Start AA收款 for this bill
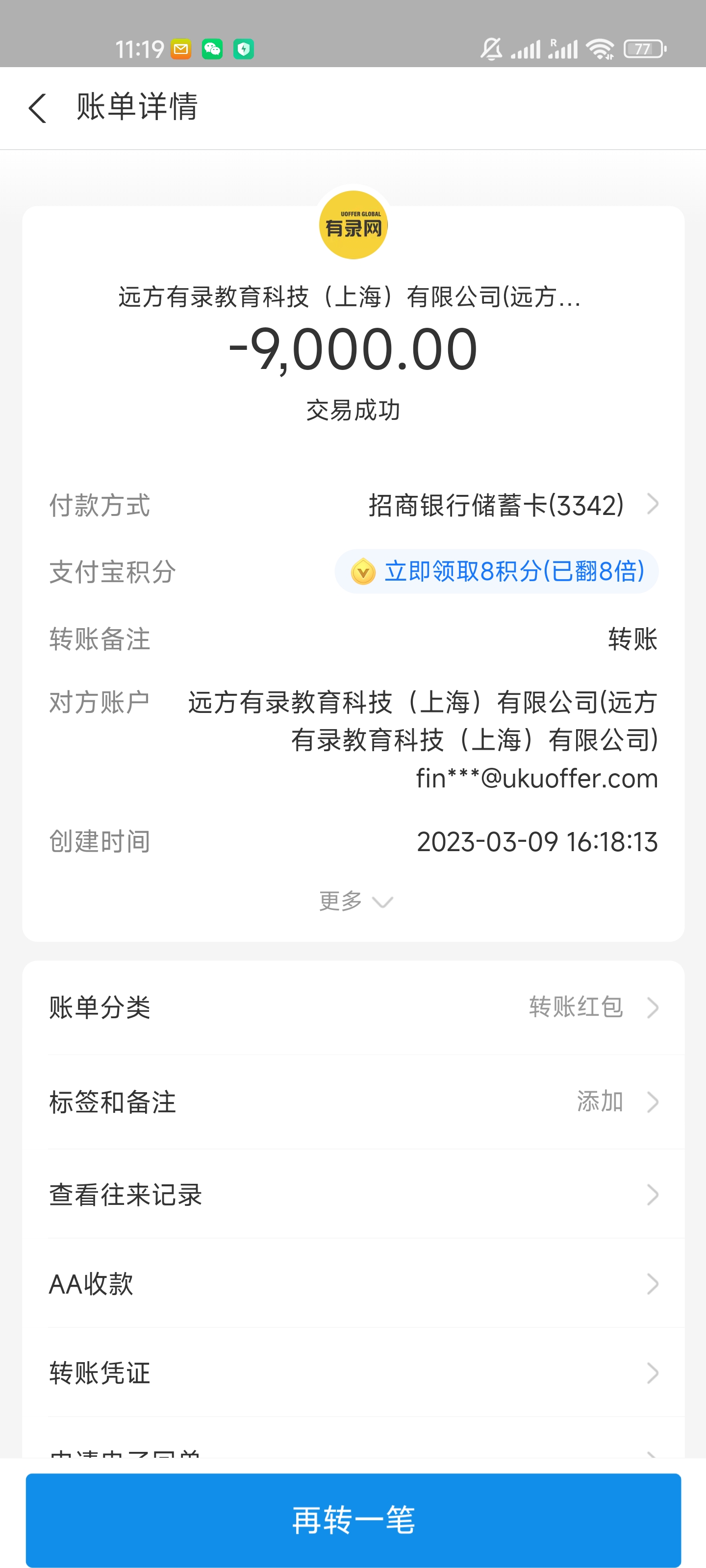This screenshot has width=706, height=1568. click(x=353, y=1284)
